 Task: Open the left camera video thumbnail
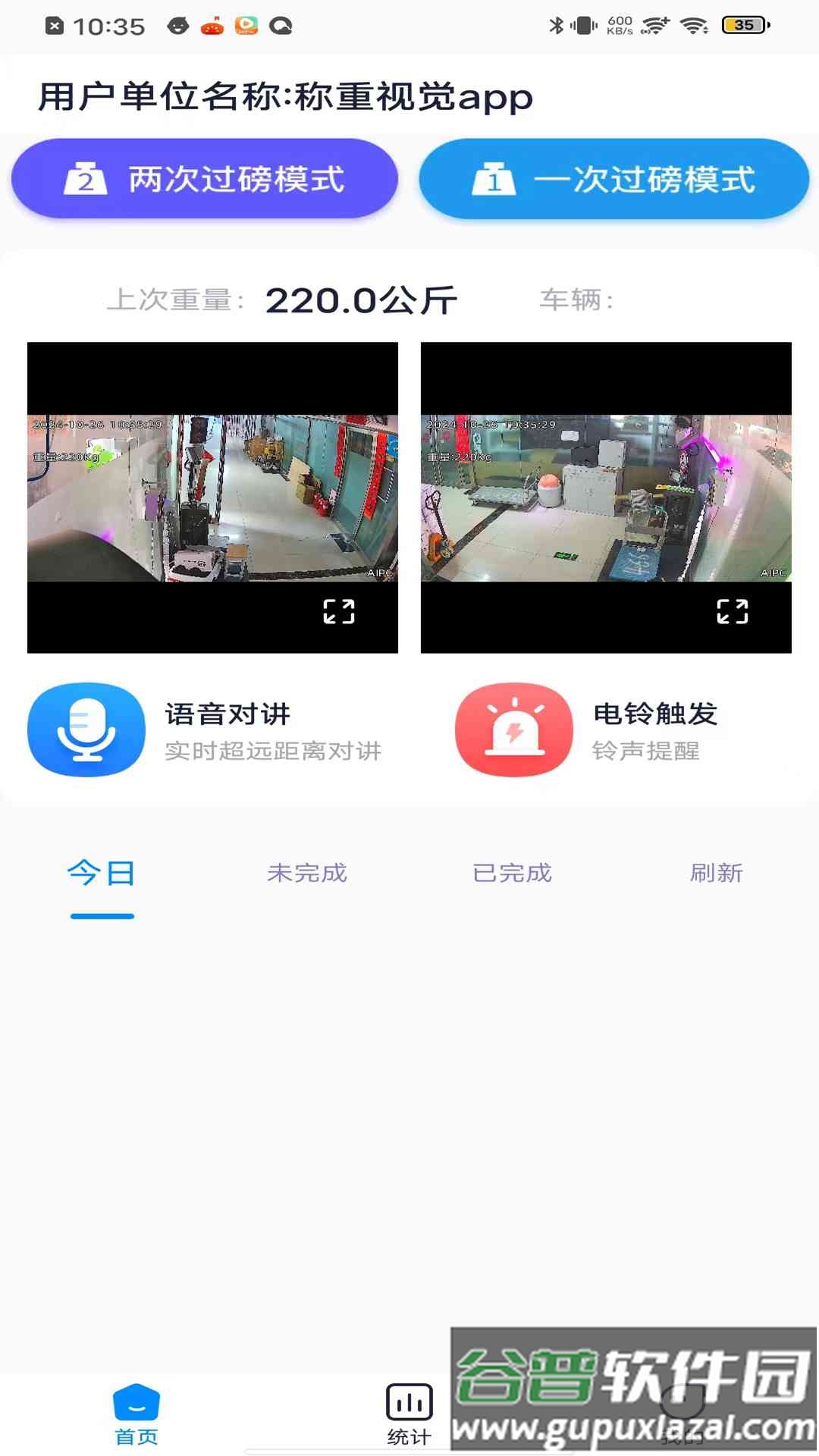tap(212, 497)
